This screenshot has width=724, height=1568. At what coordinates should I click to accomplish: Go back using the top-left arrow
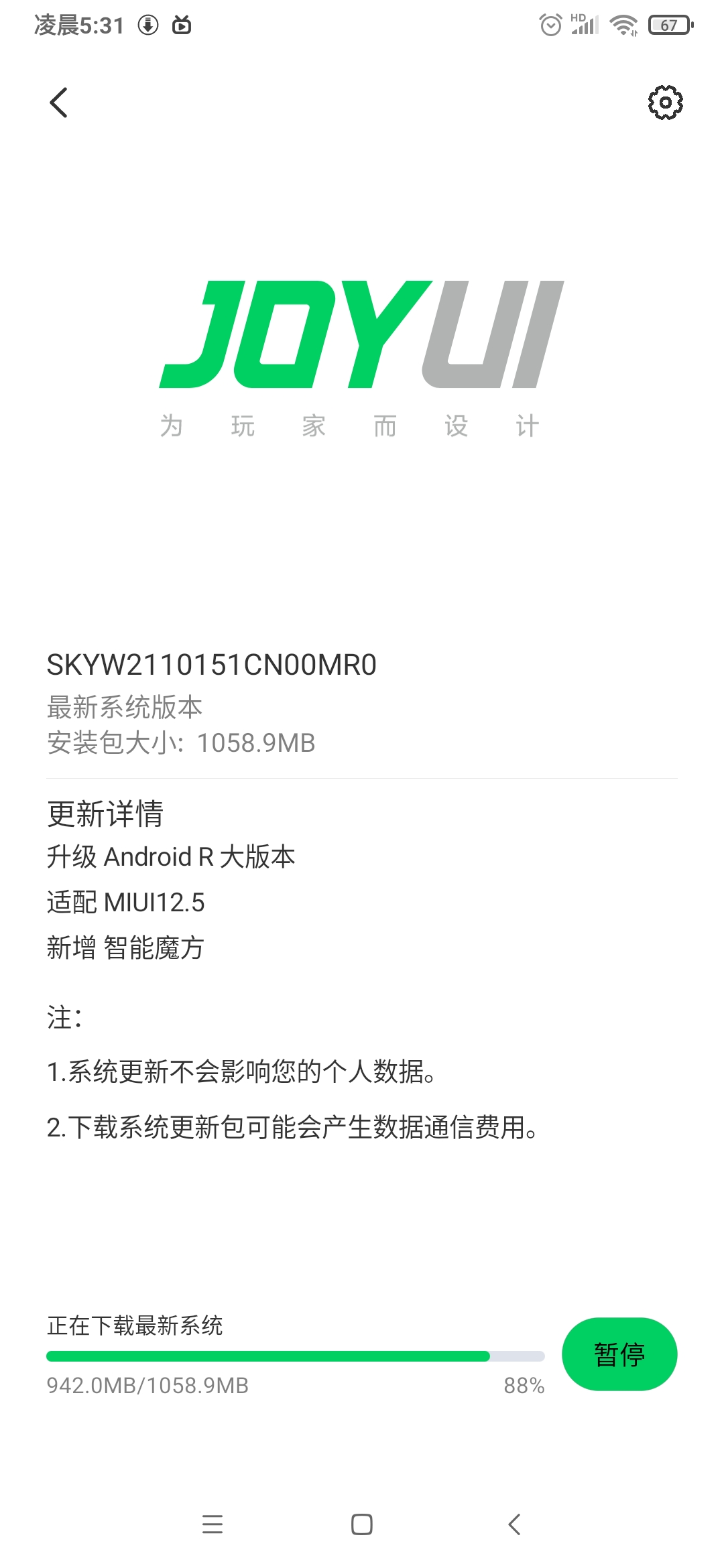point(59,103)
